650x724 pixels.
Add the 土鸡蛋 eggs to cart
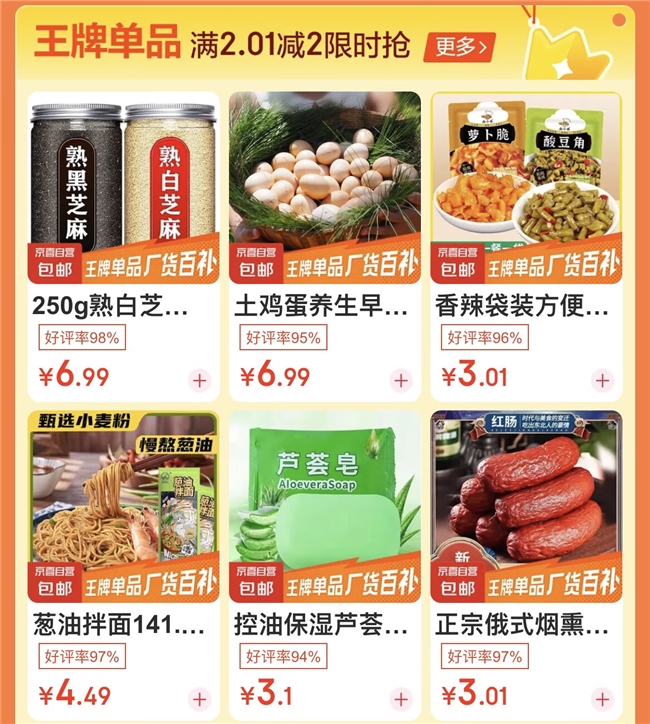(x=401, y=380)
